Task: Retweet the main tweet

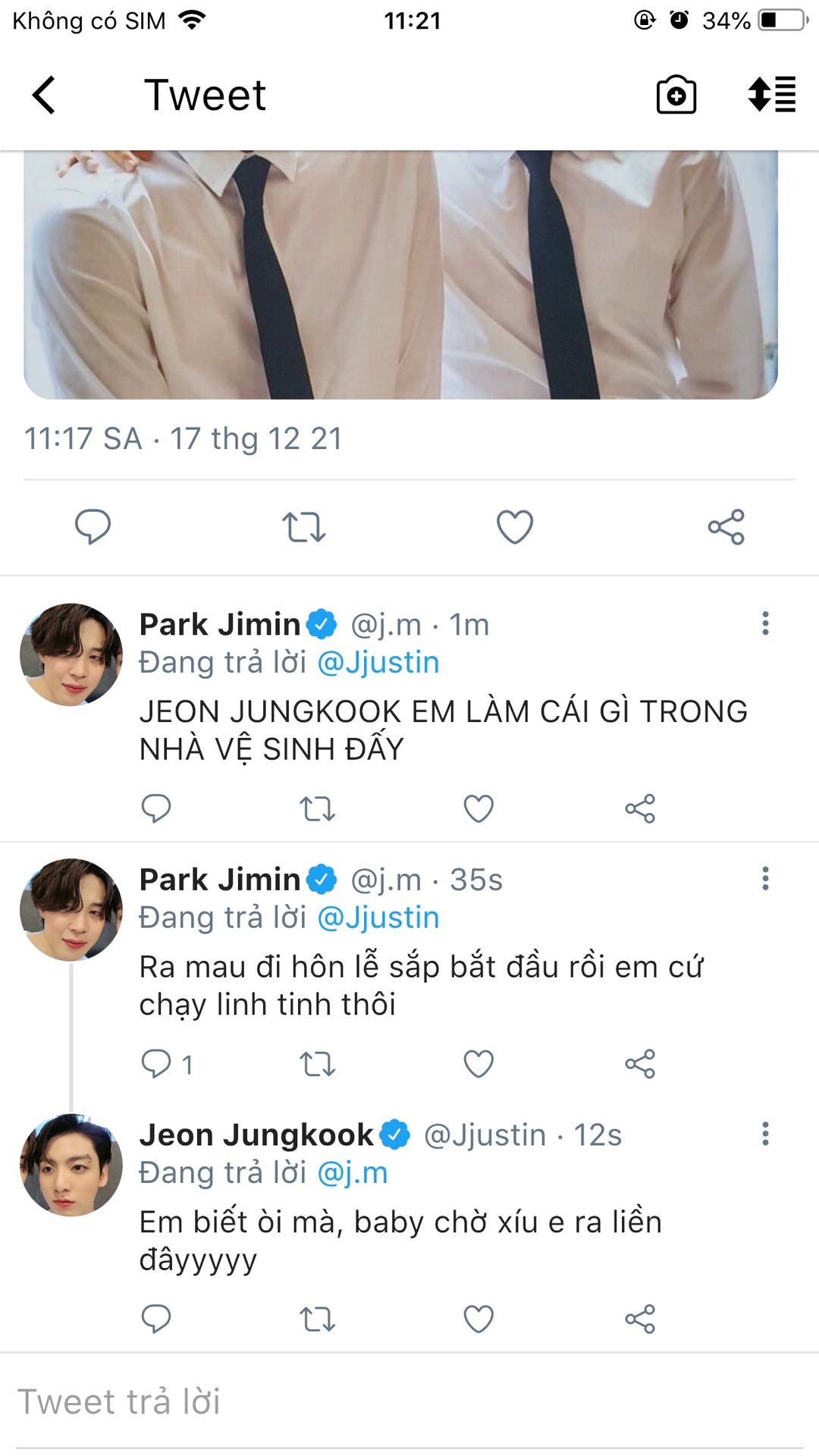Action: (303, 526)
